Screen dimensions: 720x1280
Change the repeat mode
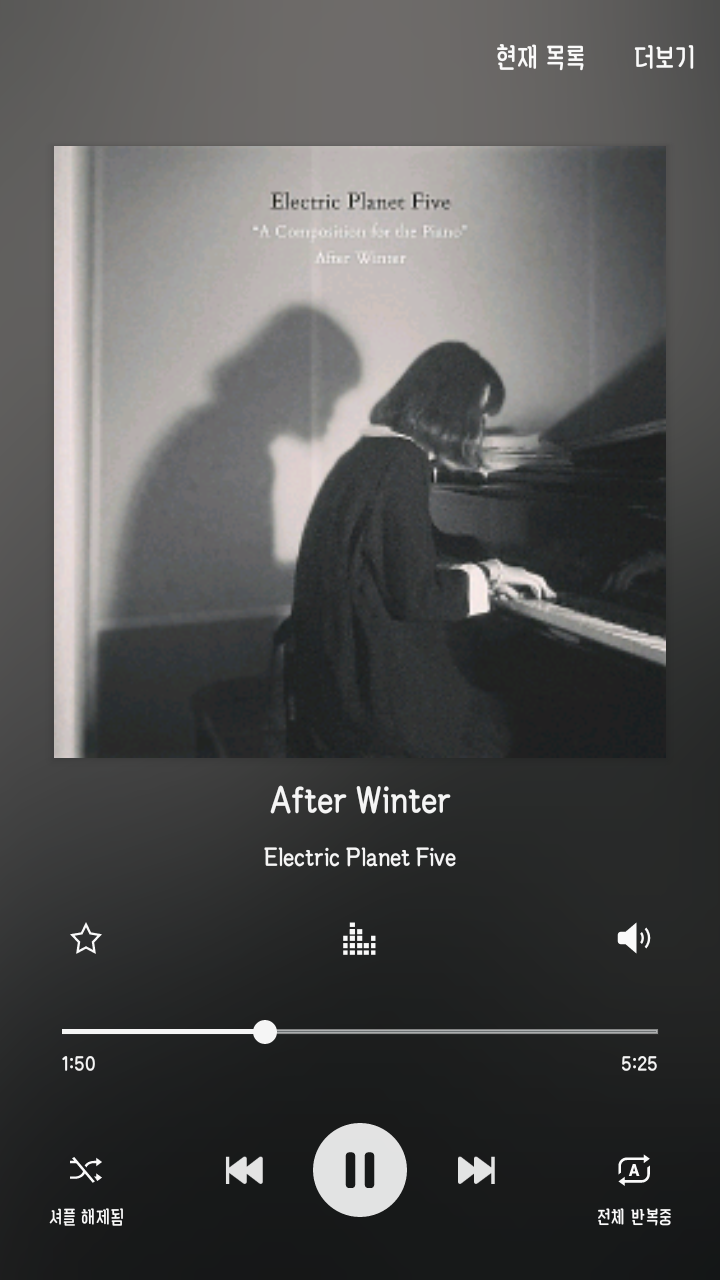pos(634,1170)
